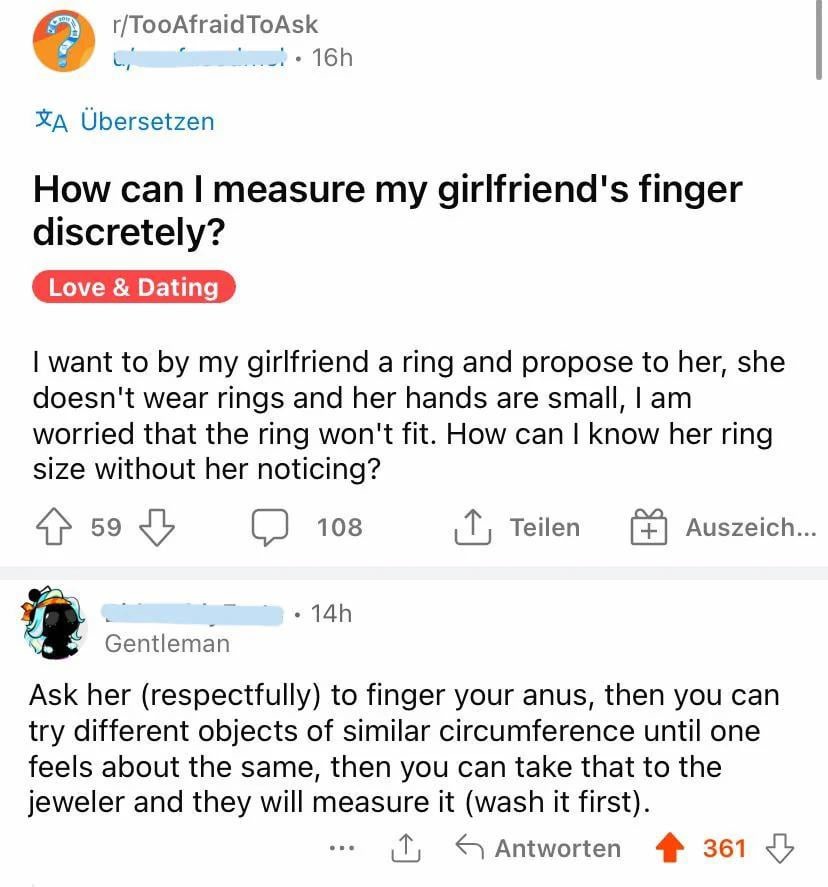Select the Love & Dating flair chip
This screenshot has width=828, height=887.
click(133, 288)
